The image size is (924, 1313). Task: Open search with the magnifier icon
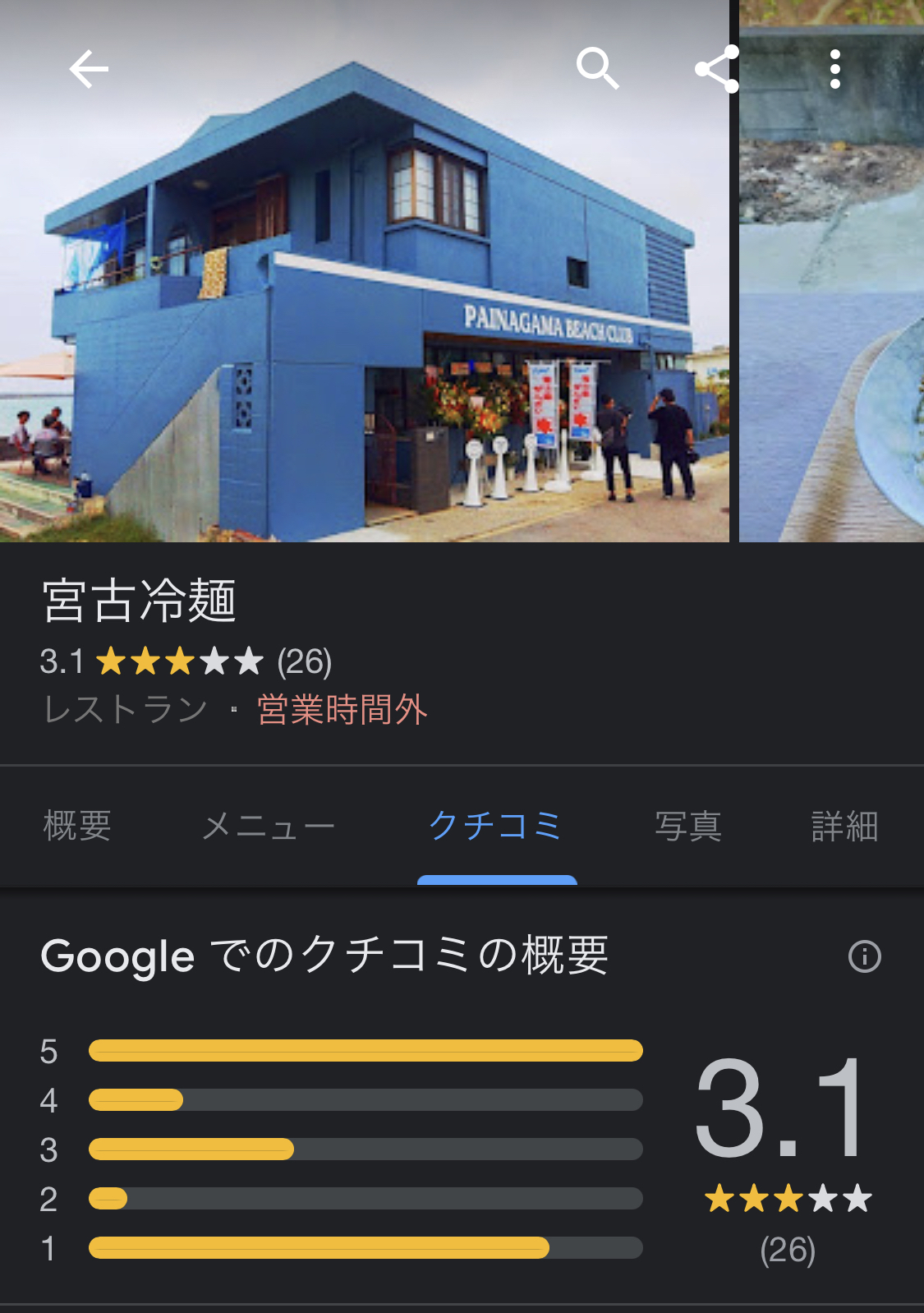pyautogui.click(x=597, y=68)
